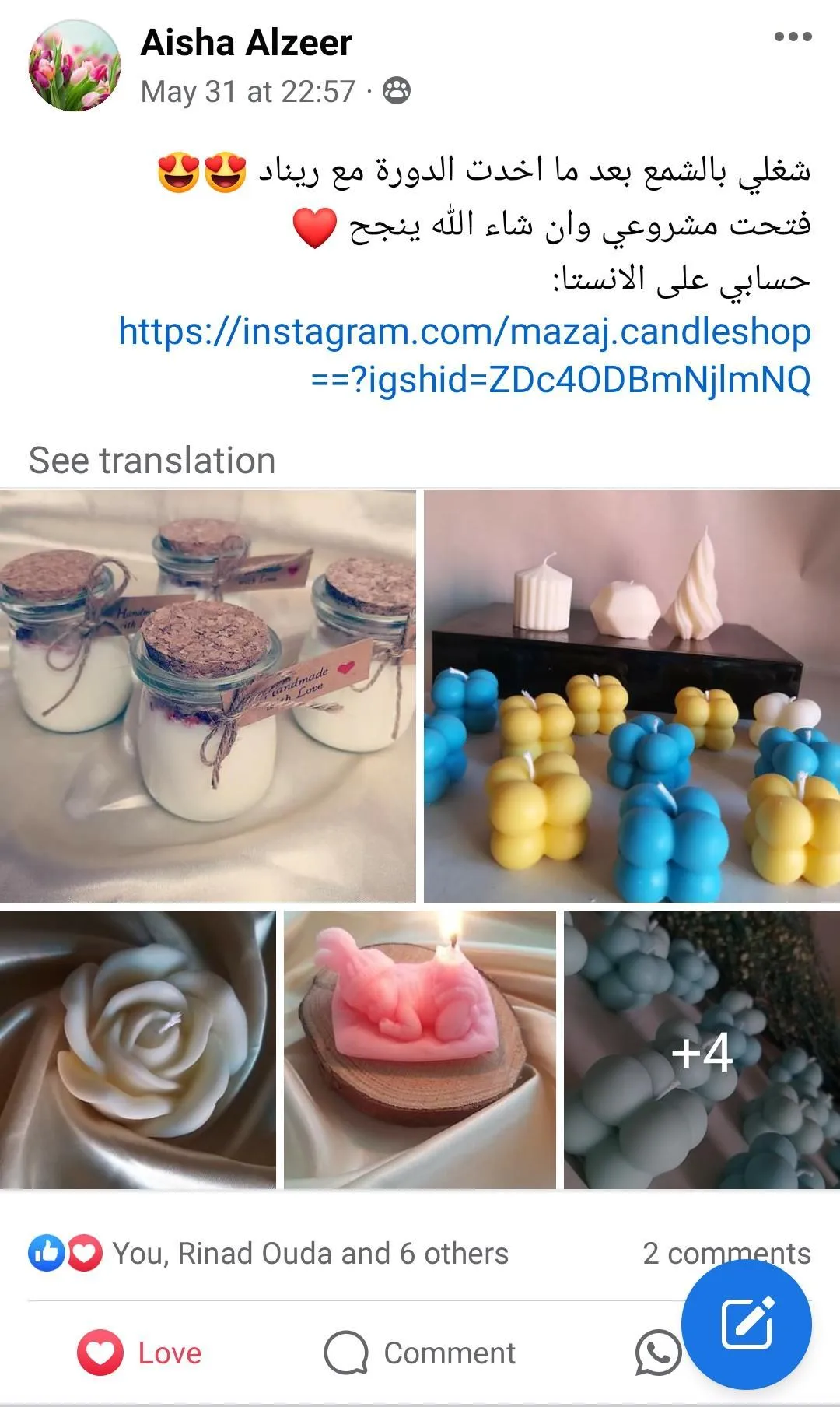Viewport: 840px width, 1407px height.
Task: Share the post via WhatsApp
Action: coord(657,1353)
